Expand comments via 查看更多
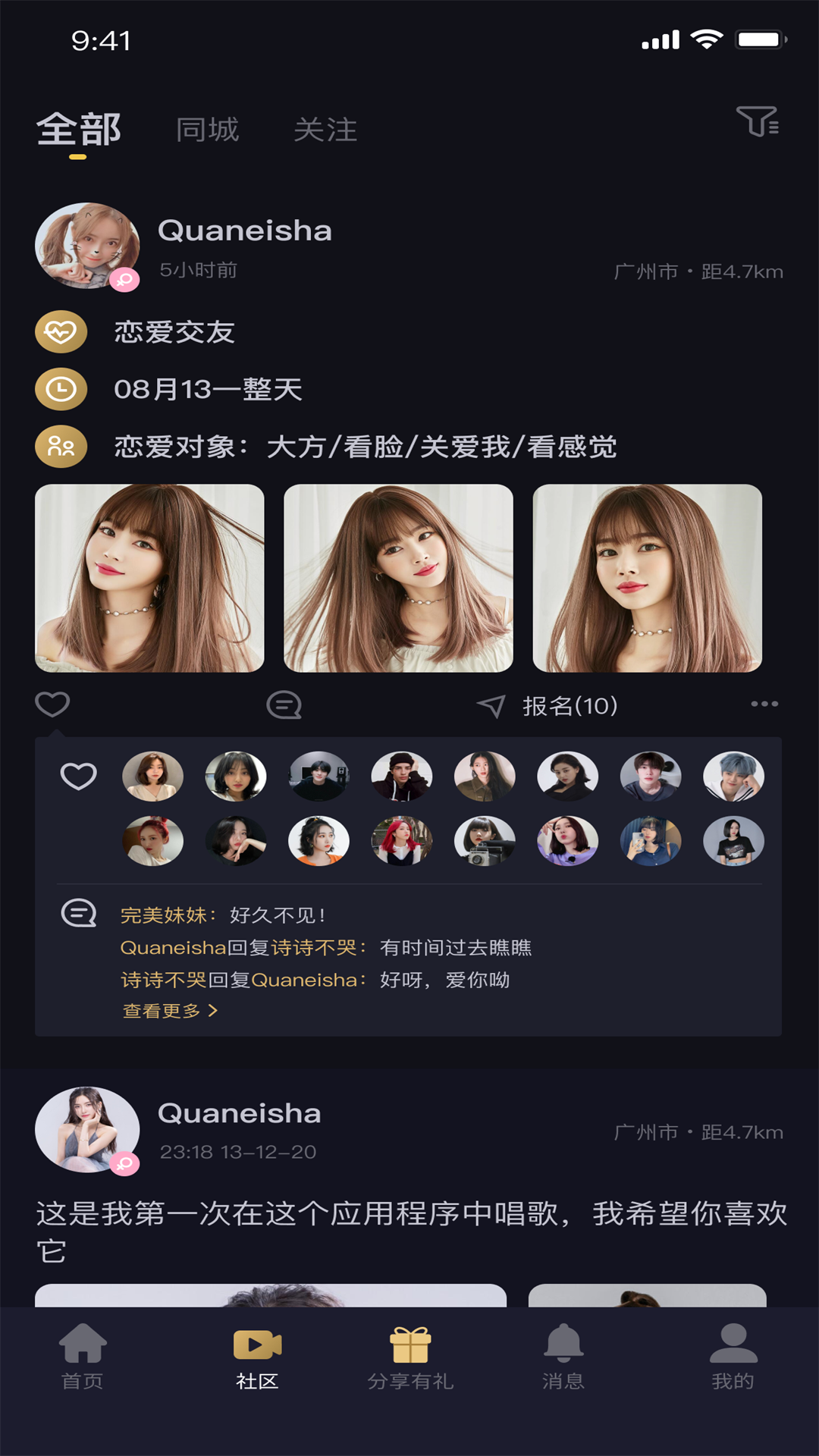Viewport: 819px width, 1456px height. click(x=170, y=1011)
